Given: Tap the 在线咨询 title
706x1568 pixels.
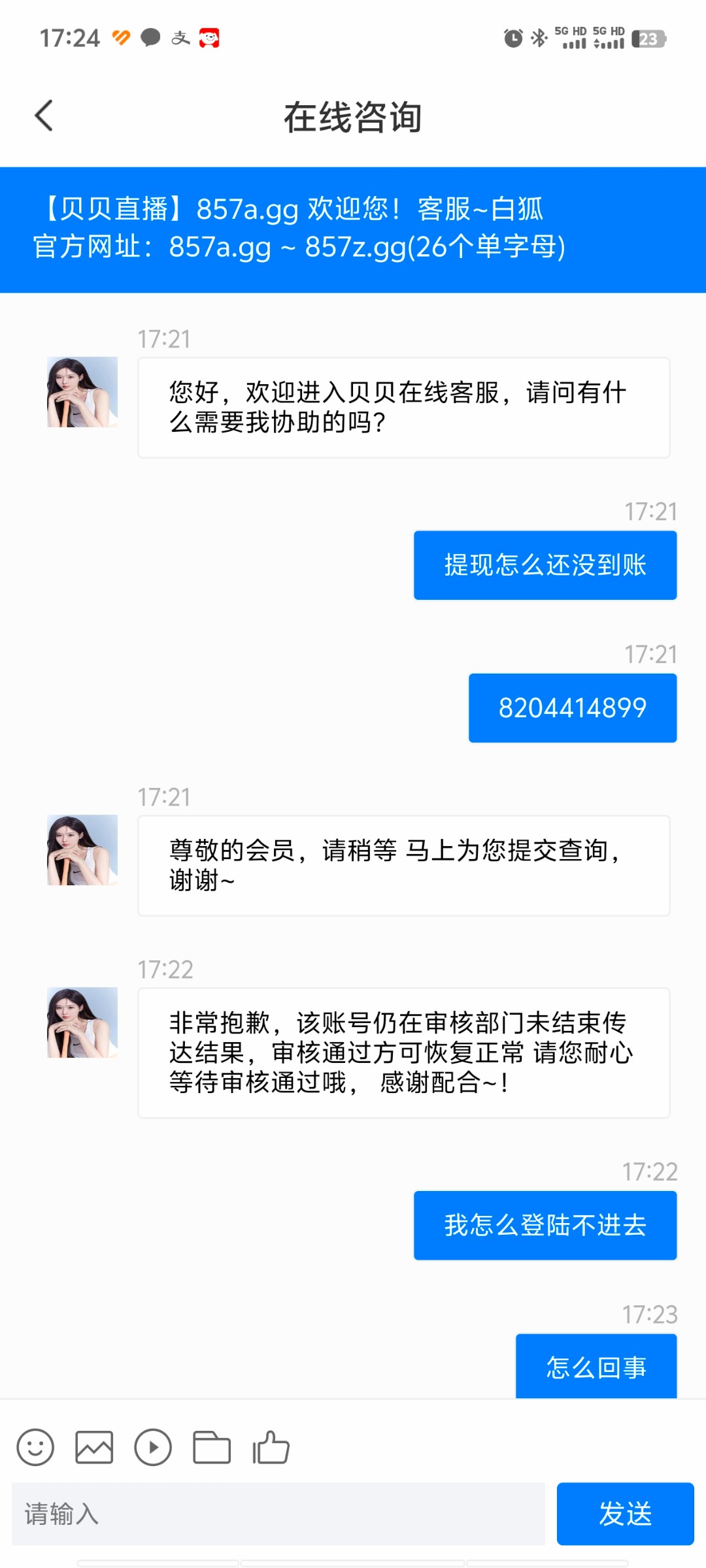Looking at the screenshot, I should point(353,118).
